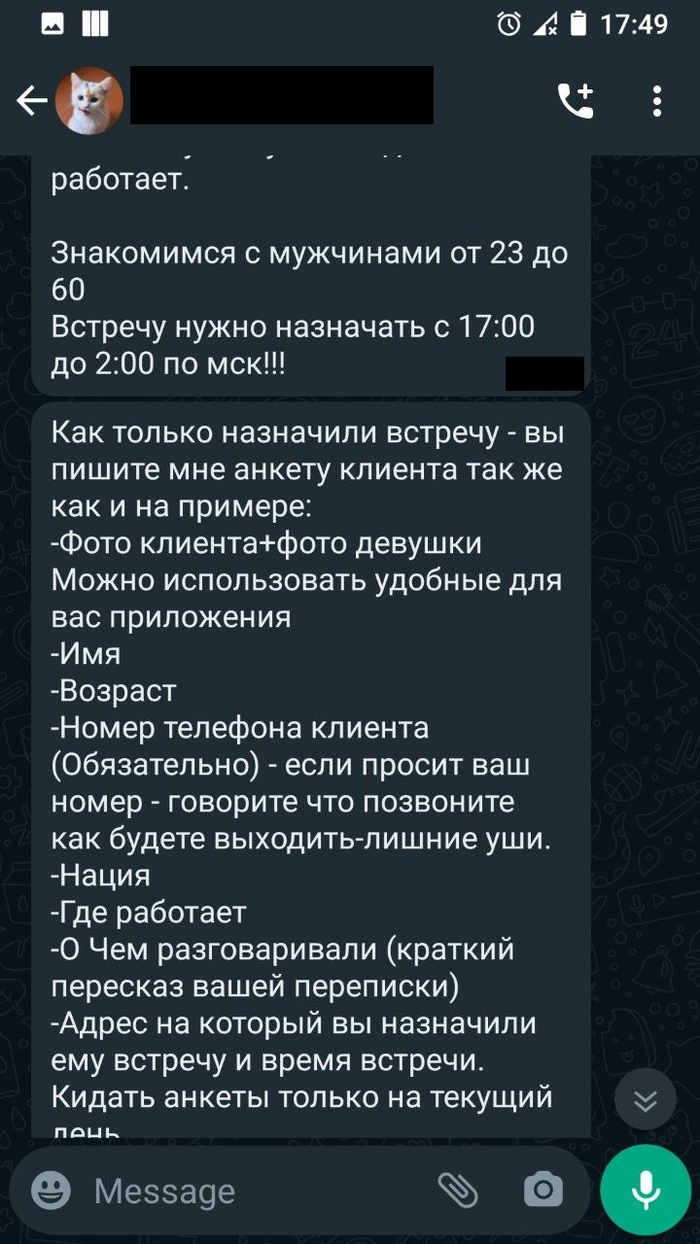
Task: Attach a file with the paperclip
Action: click(459, 1190)
